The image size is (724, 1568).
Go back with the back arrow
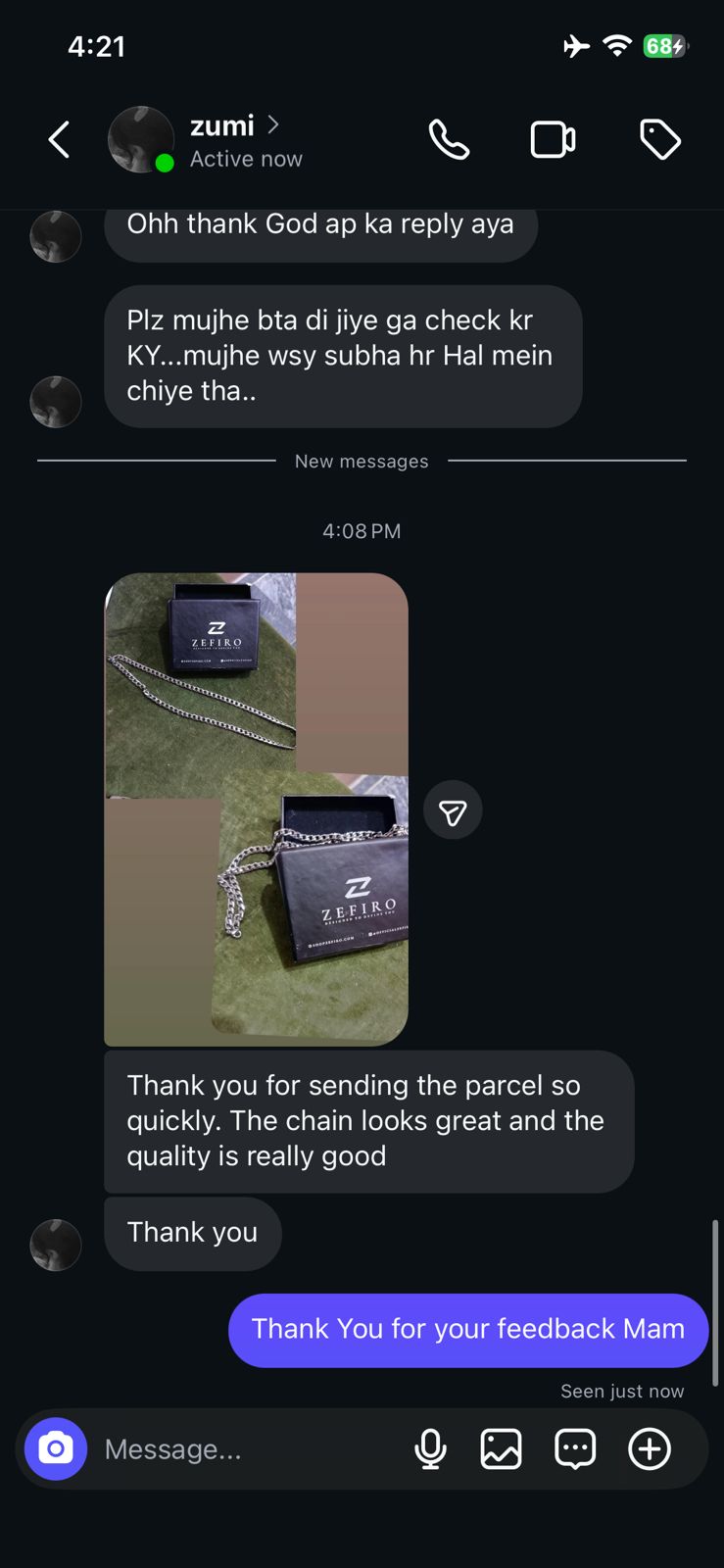tap(58, 139)
